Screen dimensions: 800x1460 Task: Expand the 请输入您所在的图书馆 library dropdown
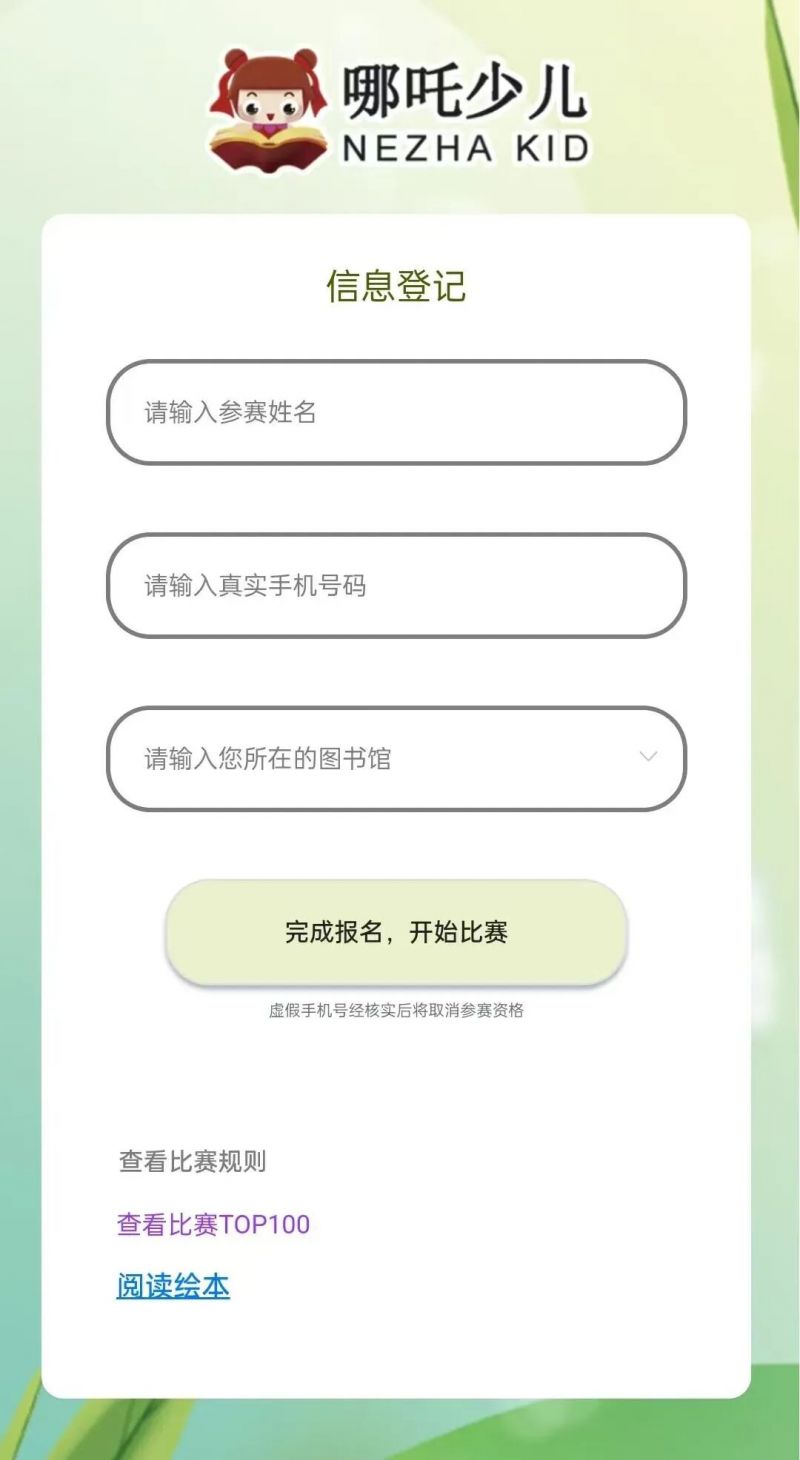point(396,758)
